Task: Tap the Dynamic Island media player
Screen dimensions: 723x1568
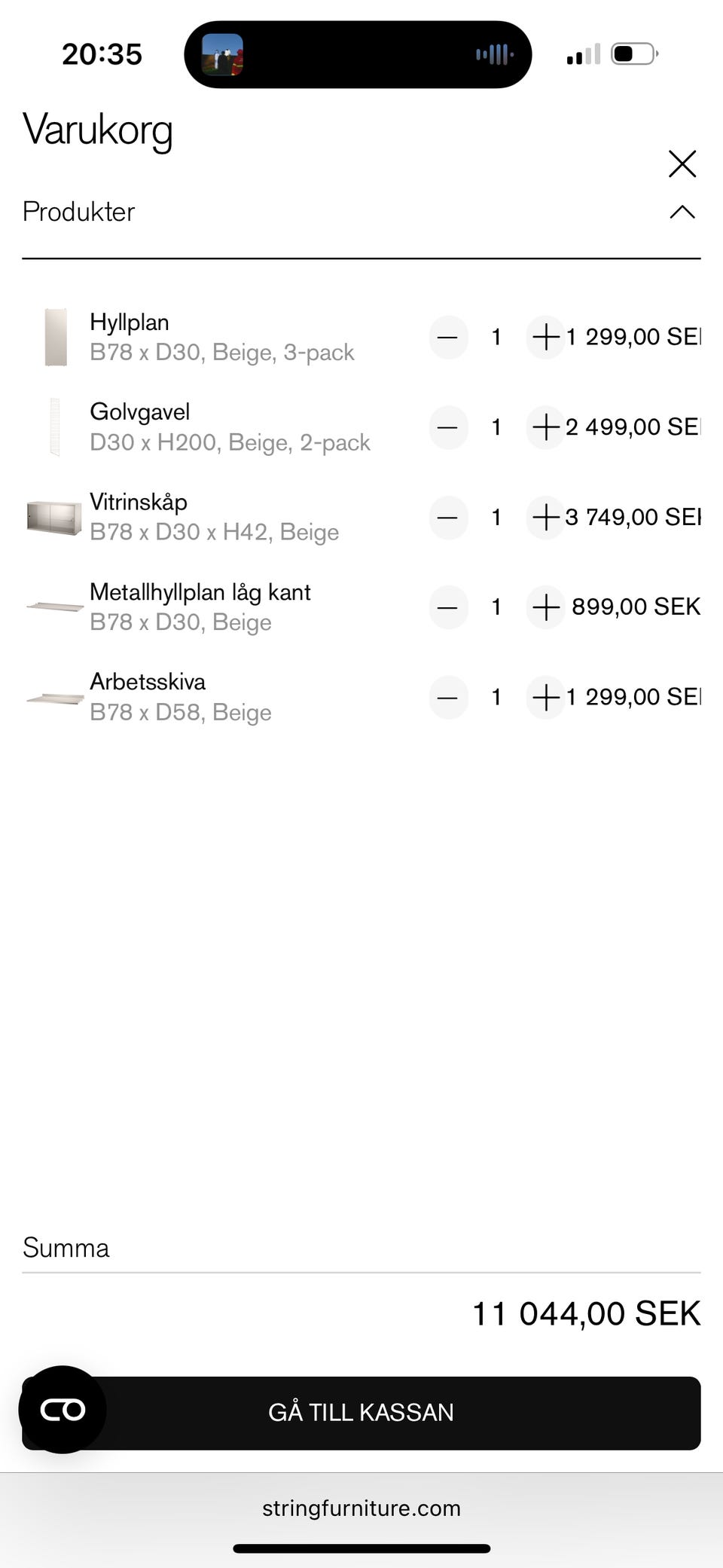Action: point(357,53)
